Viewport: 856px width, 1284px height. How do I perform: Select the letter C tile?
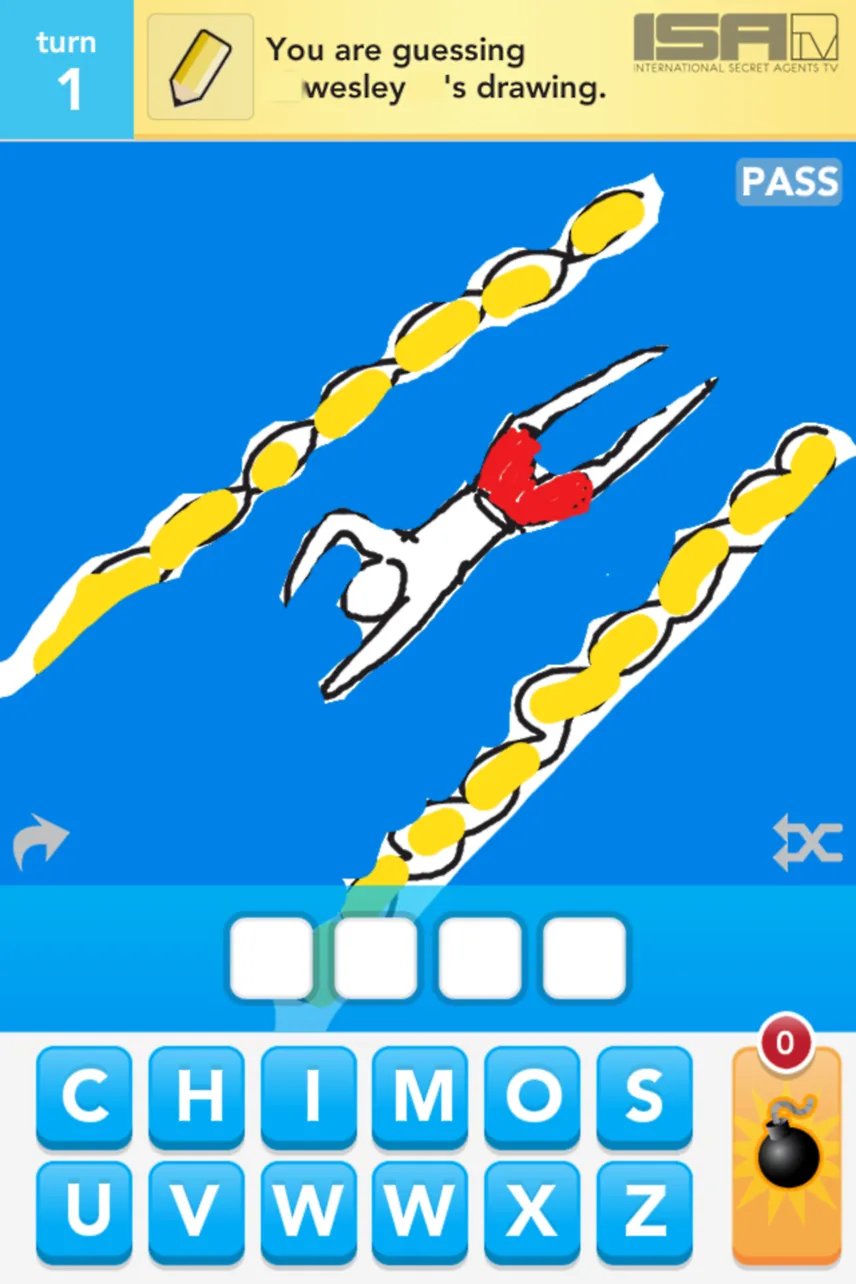[85, 1097]
